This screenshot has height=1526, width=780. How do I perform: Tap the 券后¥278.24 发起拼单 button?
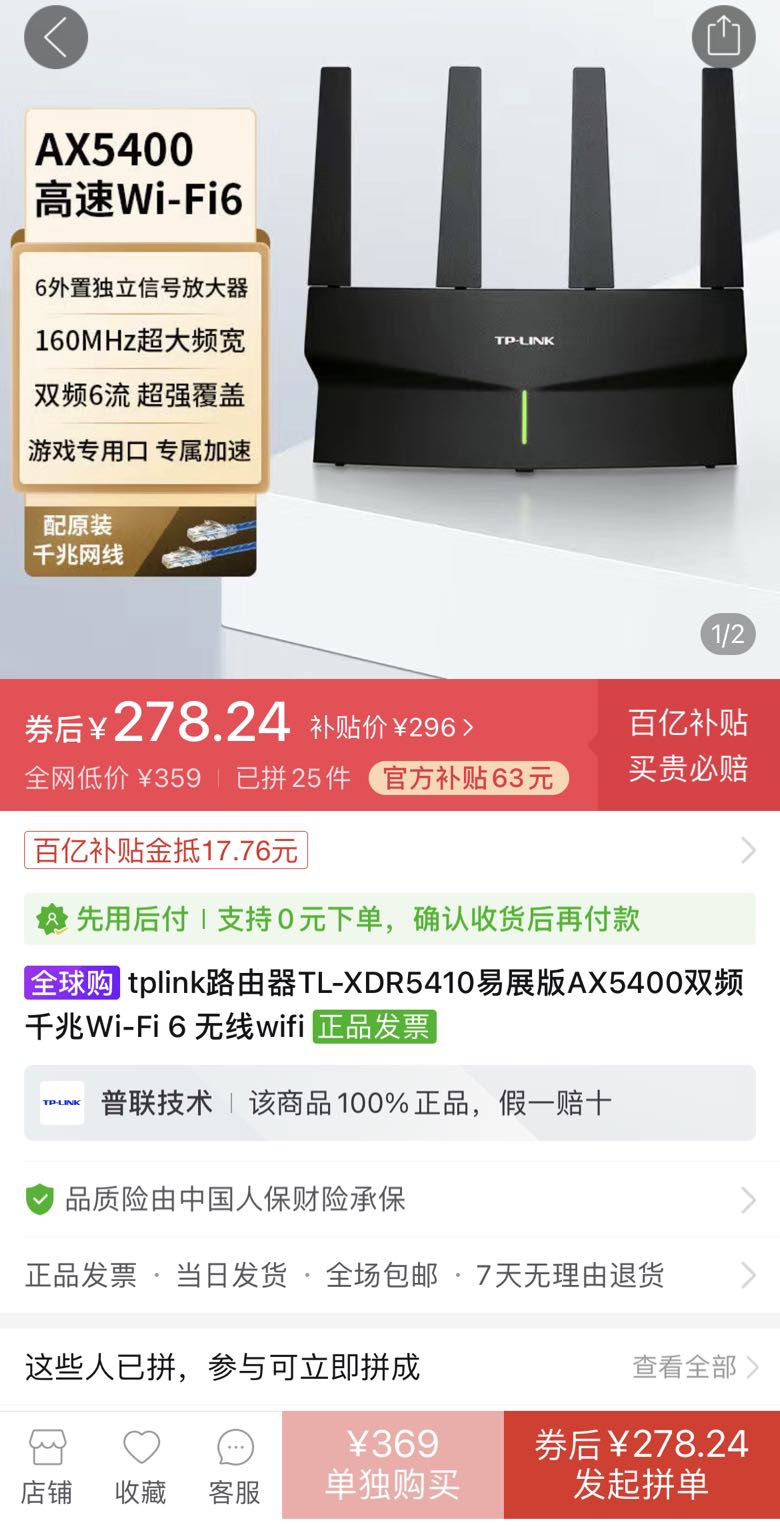[x=643, y=1464]
